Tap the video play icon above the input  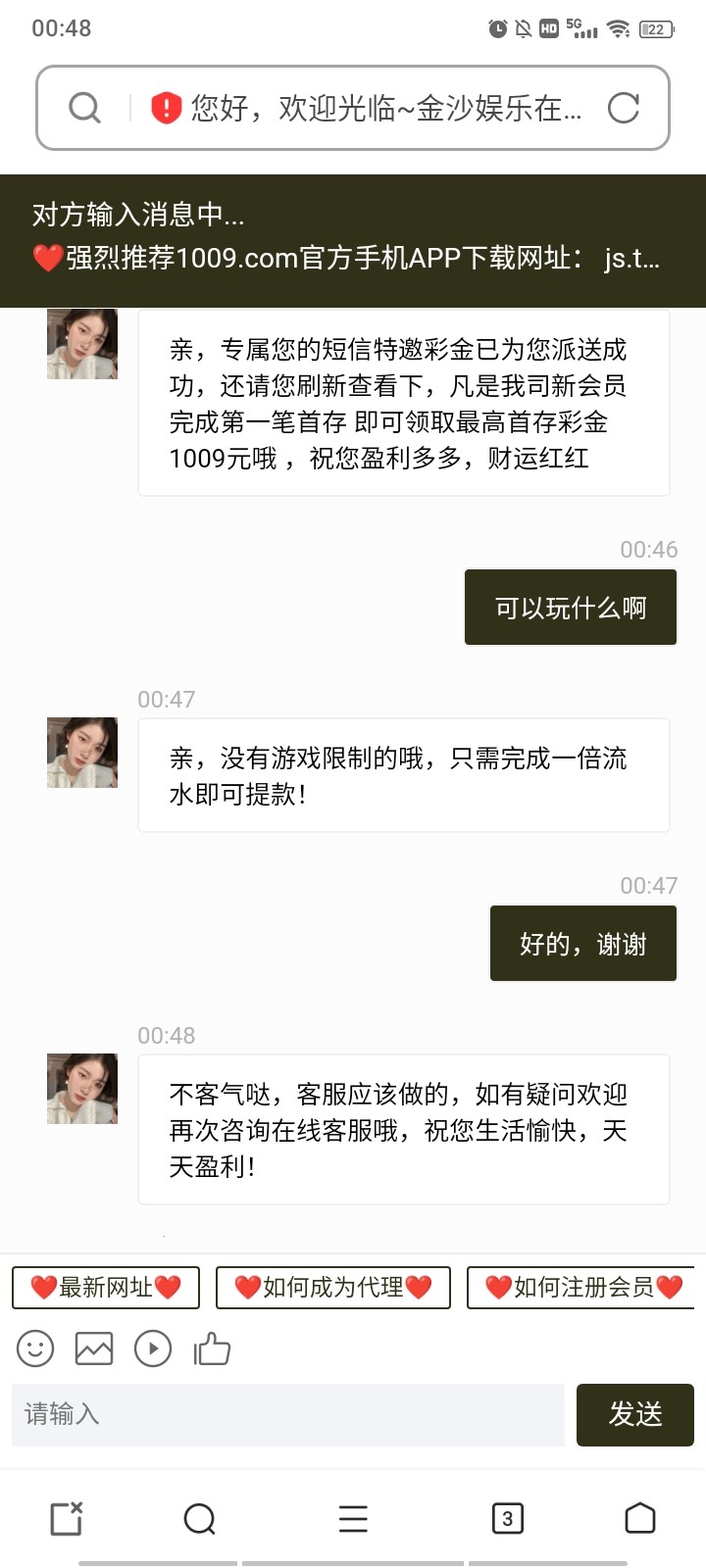pyautogui.click(x=153, y=1348)
